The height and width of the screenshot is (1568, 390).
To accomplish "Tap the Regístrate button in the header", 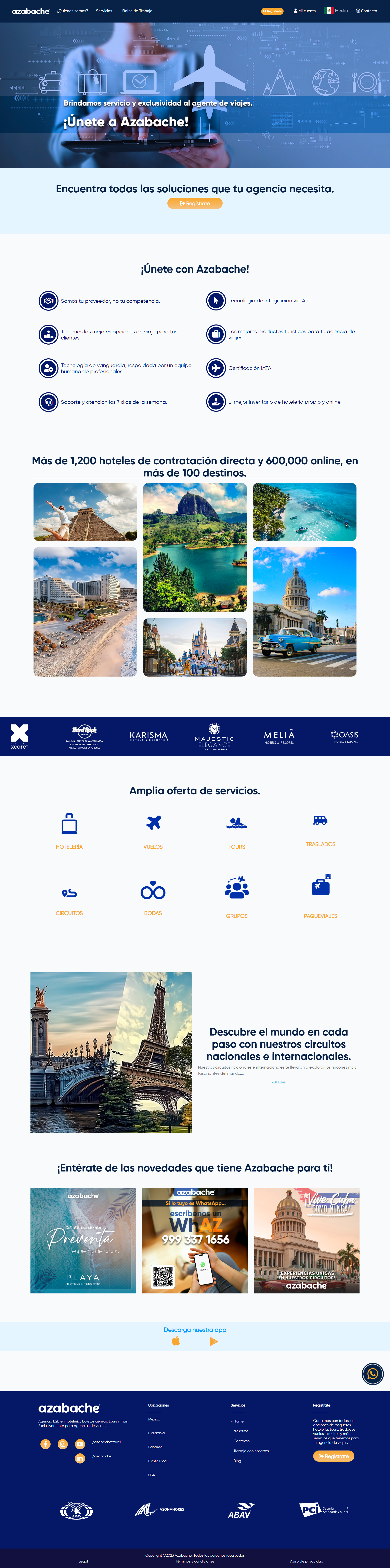I will 272,11.
